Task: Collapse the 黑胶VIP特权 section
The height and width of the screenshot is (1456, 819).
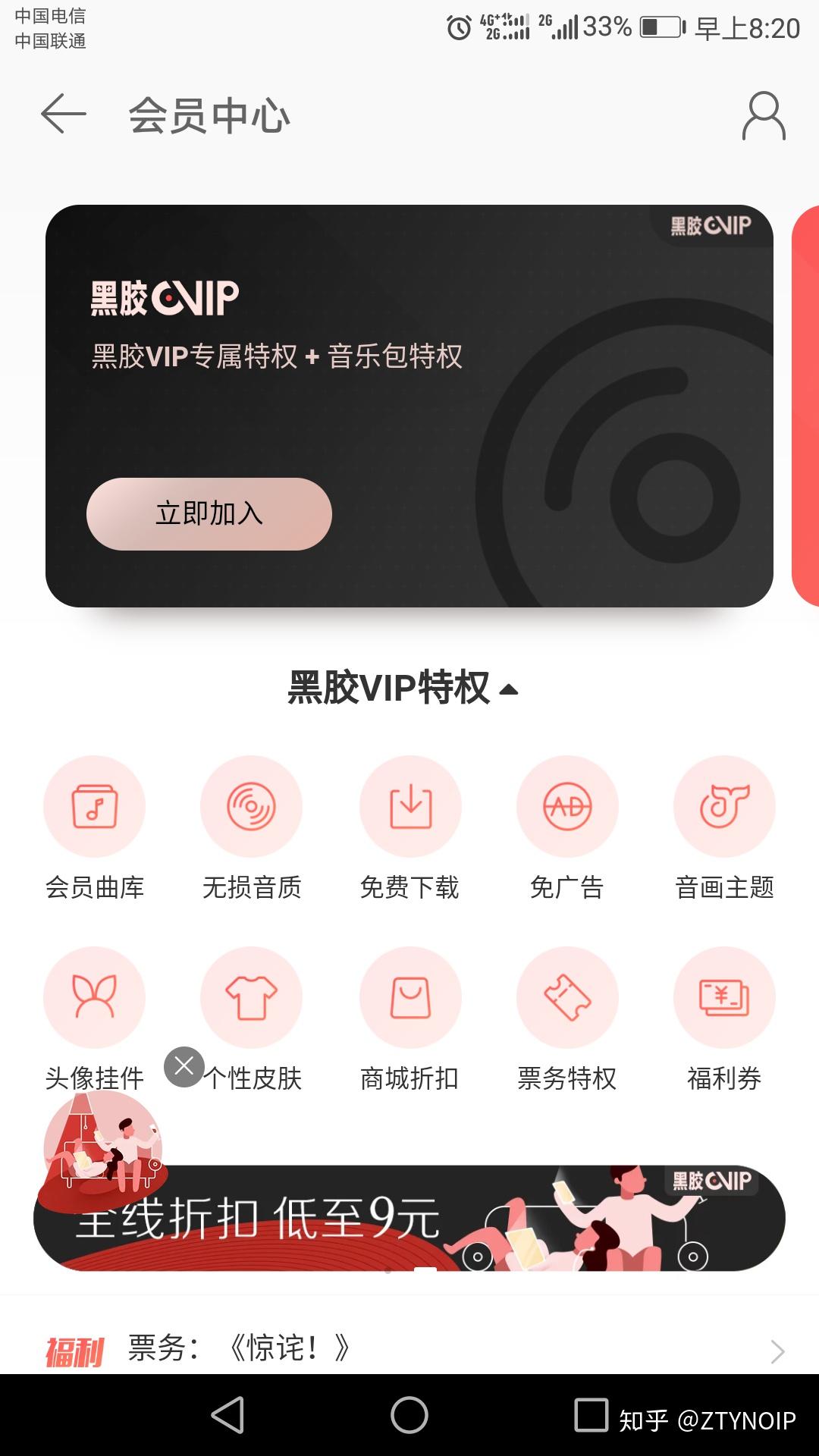Action: [x=403, y=688]
